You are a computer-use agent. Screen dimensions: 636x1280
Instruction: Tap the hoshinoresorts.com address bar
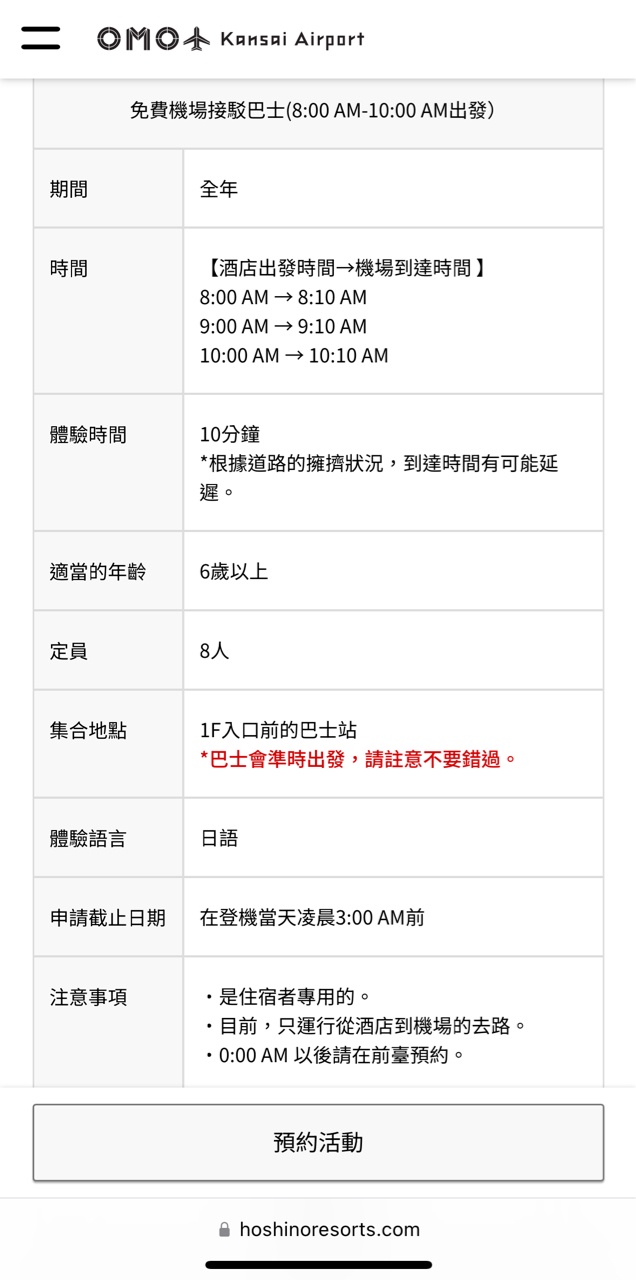point(318,1229)
